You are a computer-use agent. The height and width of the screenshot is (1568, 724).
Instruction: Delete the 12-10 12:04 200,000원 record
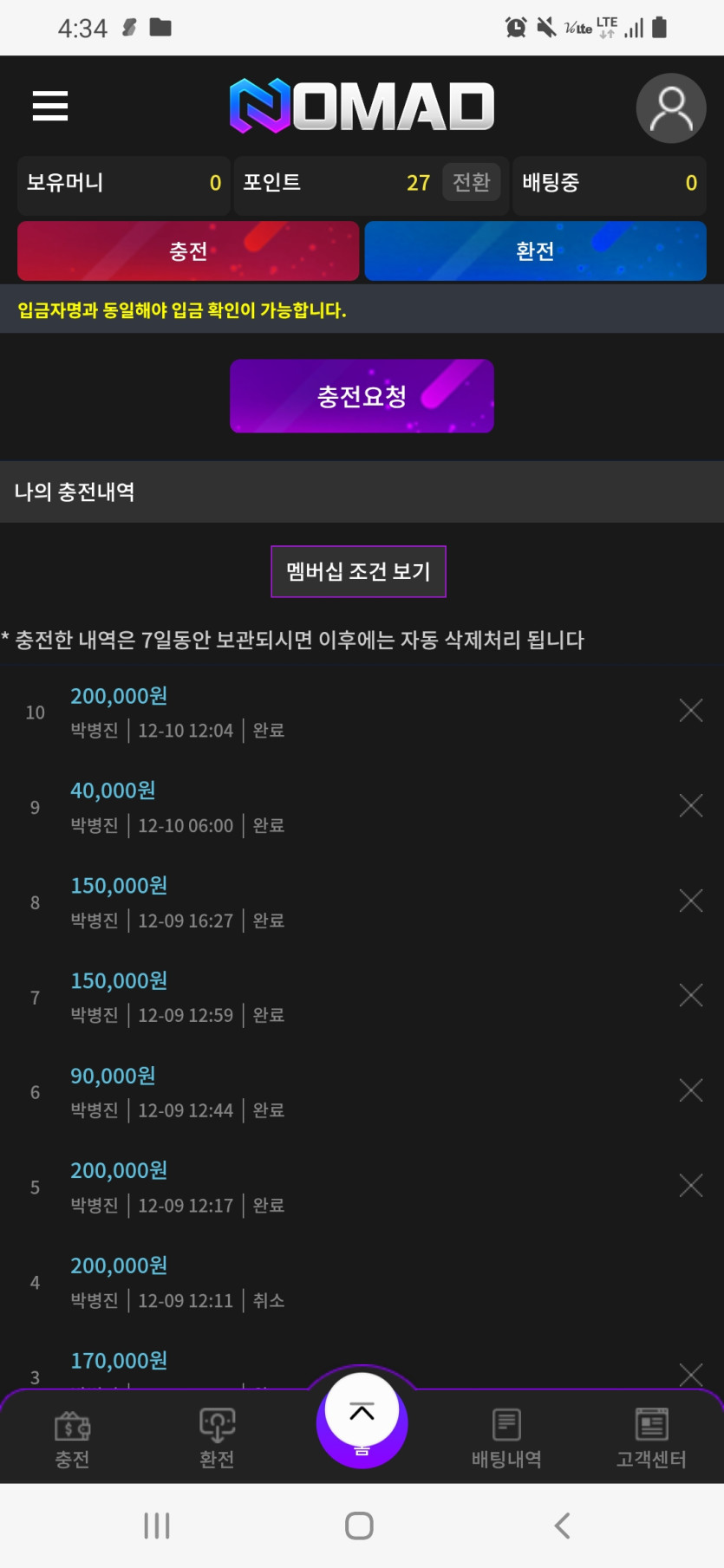click(x=691, y=711)
